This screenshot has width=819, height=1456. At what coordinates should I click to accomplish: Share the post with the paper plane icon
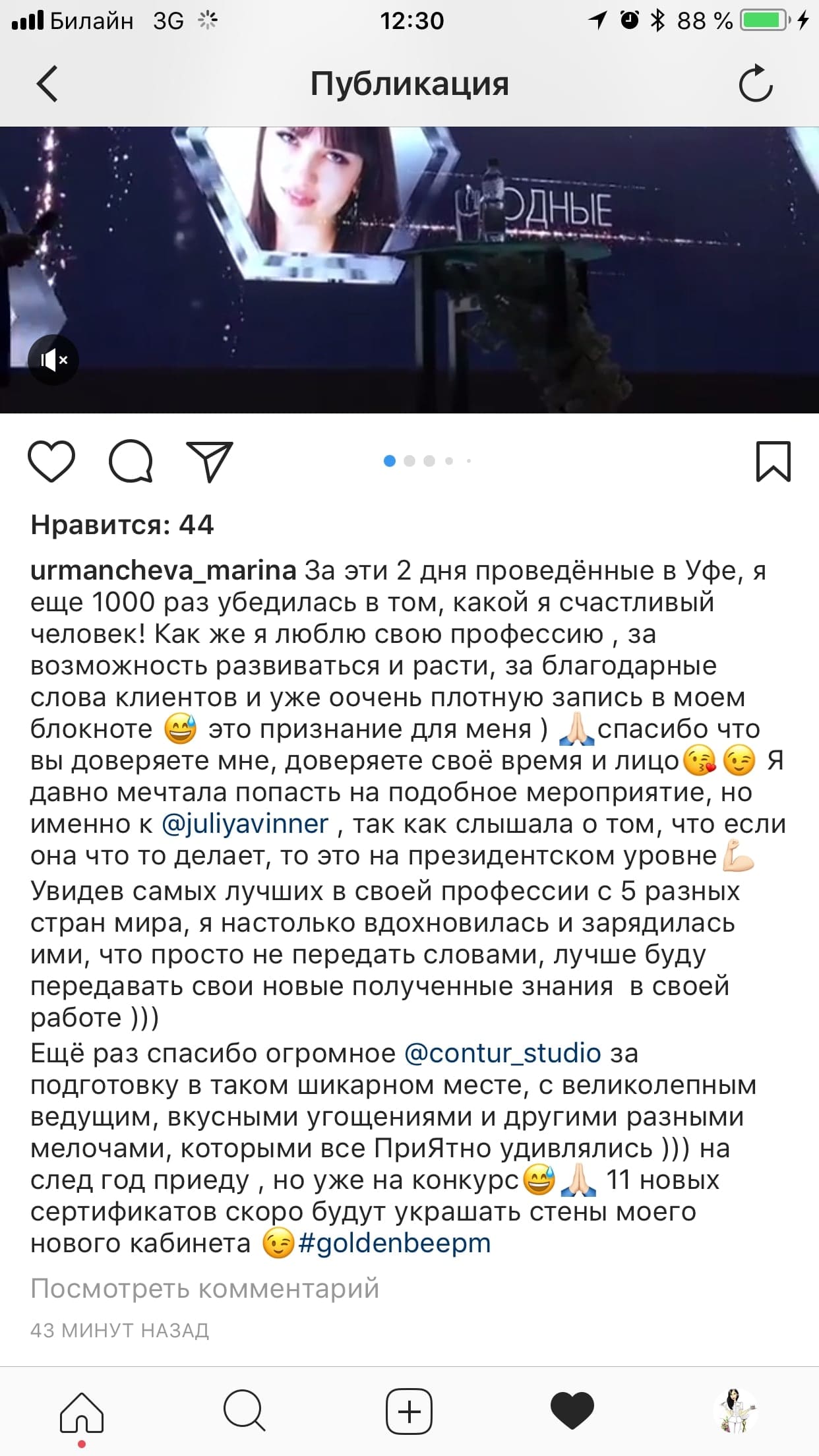[210, 461]
